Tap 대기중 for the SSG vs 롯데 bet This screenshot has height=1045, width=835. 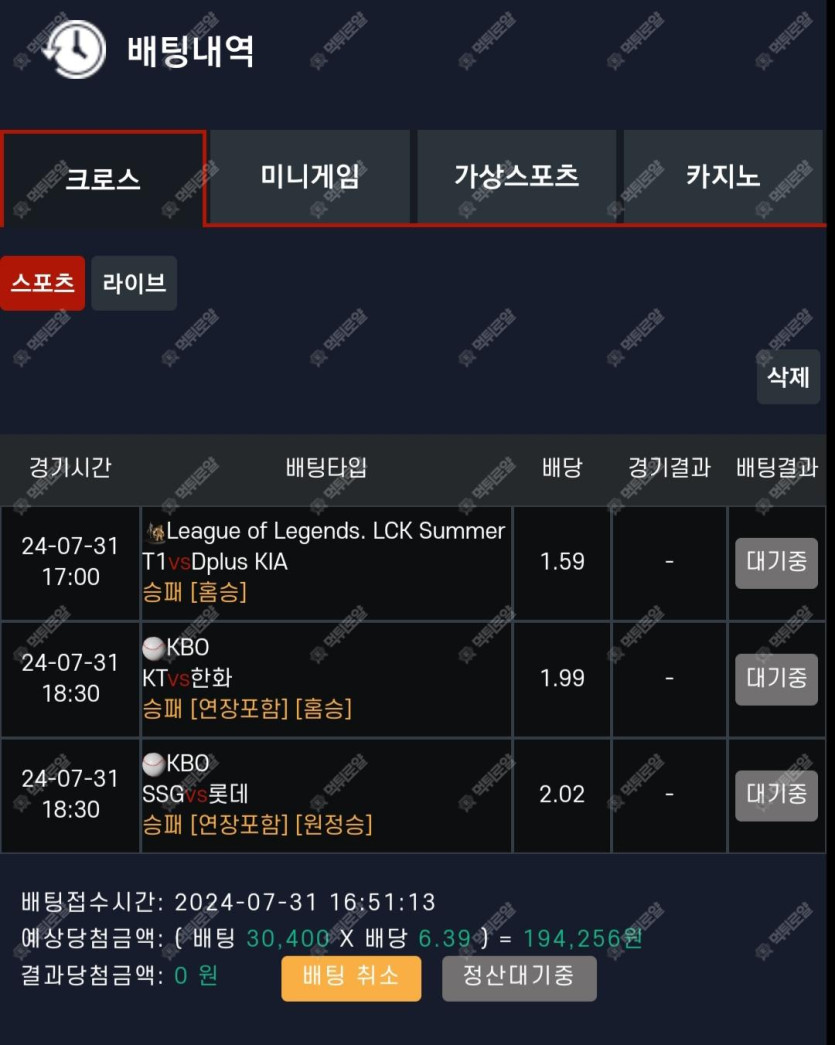(776, 795)
